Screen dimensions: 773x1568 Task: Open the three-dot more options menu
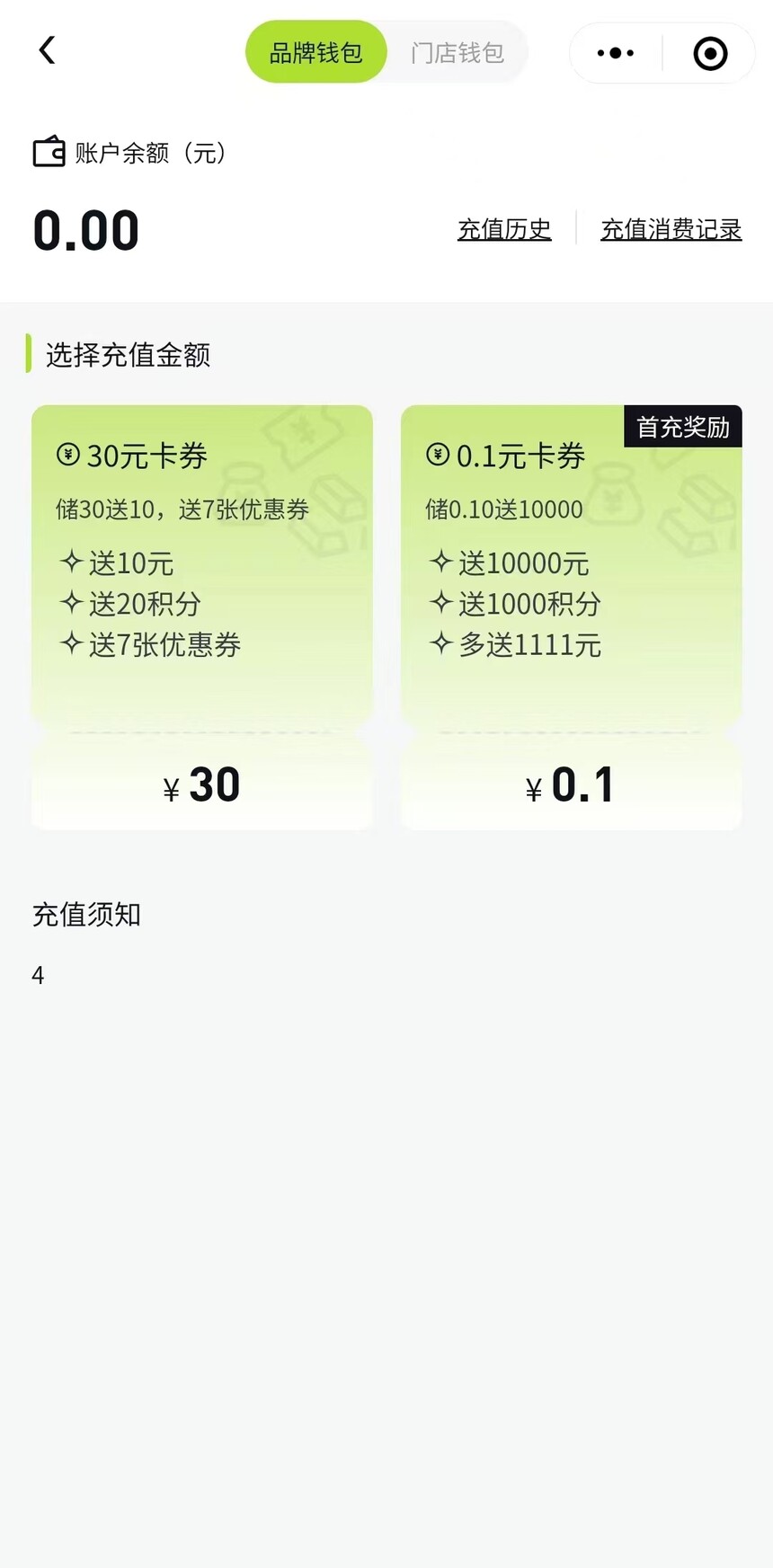tap(613, 53)
